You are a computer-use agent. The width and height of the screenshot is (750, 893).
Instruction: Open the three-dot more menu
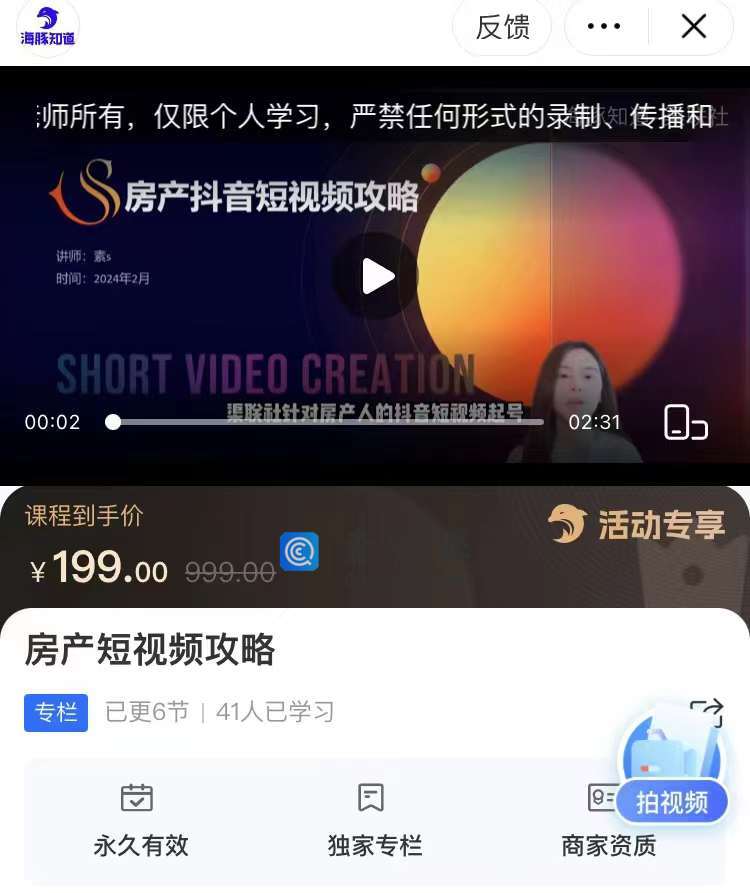tap(604, 27)
